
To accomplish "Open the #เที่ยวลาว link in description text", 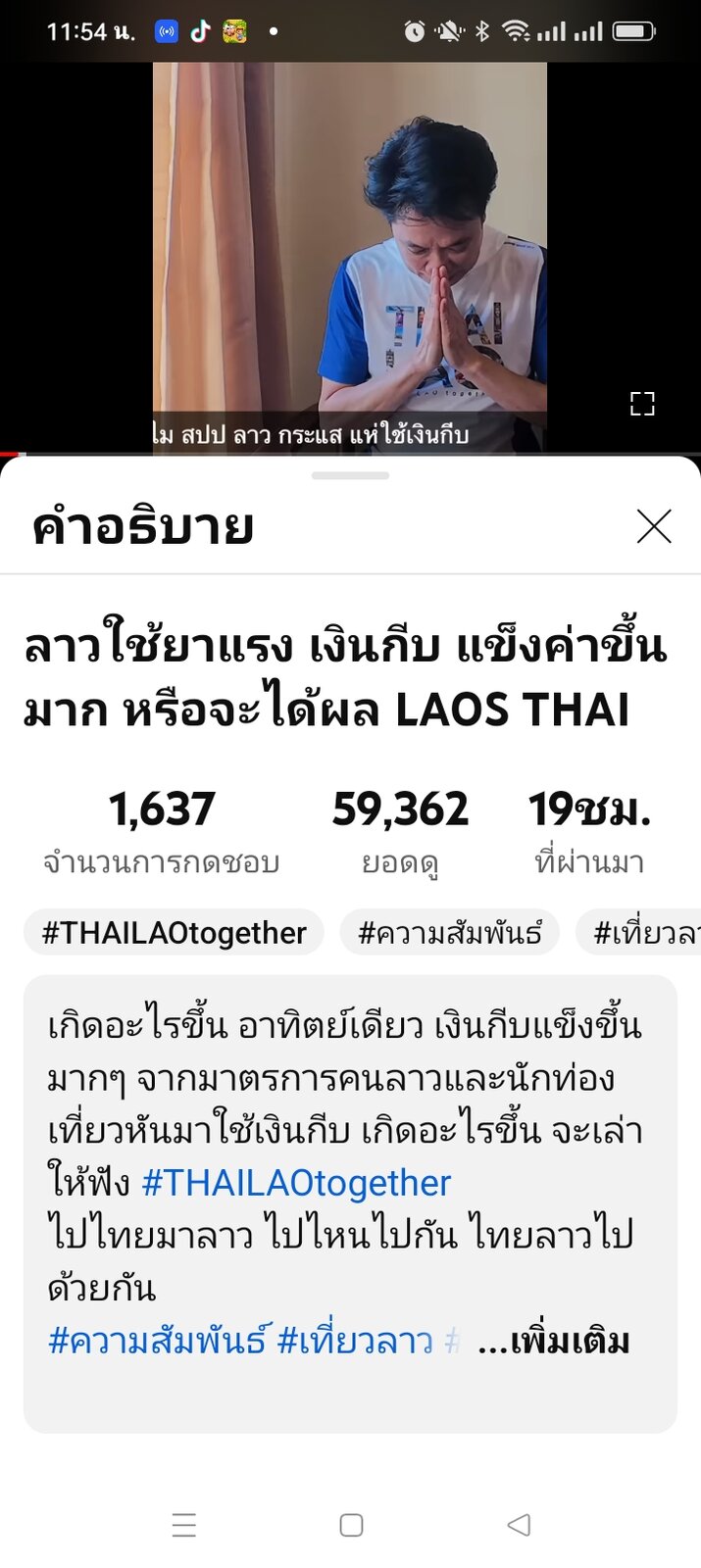I will point(355,1341).
